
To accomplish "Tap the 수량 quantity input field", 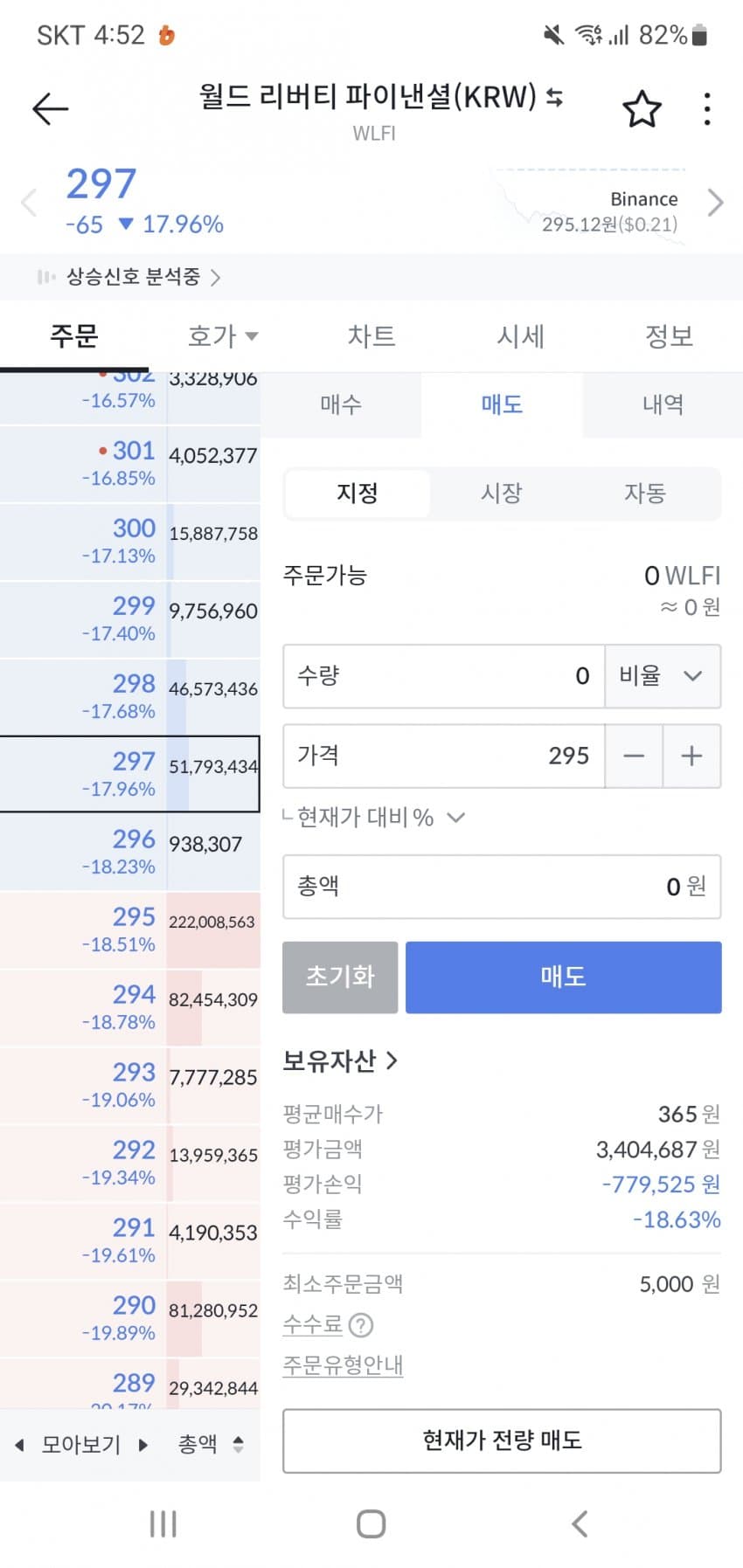I will [x=444, y=676].
